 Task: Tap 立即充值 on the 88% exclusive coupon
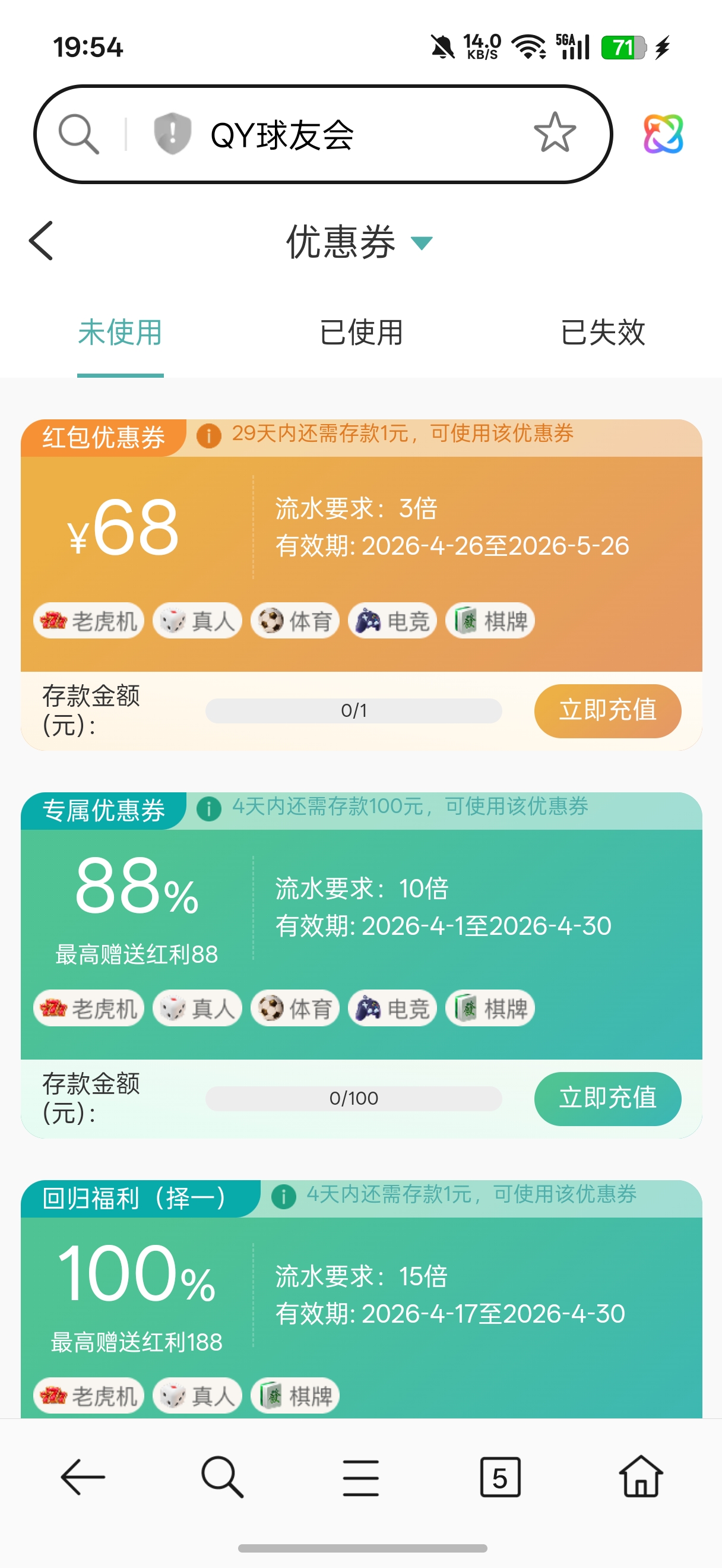click(x=607, y=1099)
